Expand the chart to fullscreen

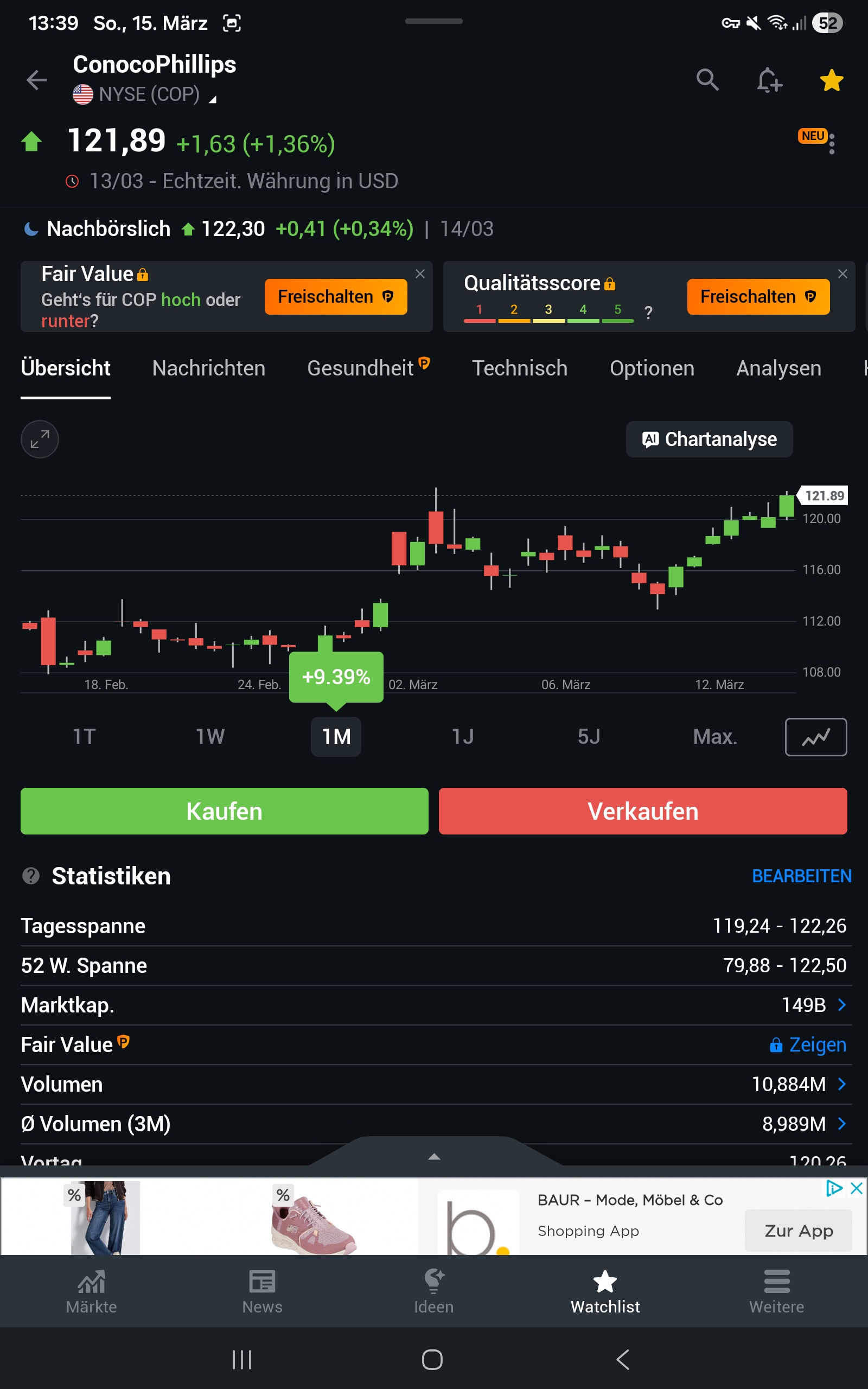coord(40,439)
